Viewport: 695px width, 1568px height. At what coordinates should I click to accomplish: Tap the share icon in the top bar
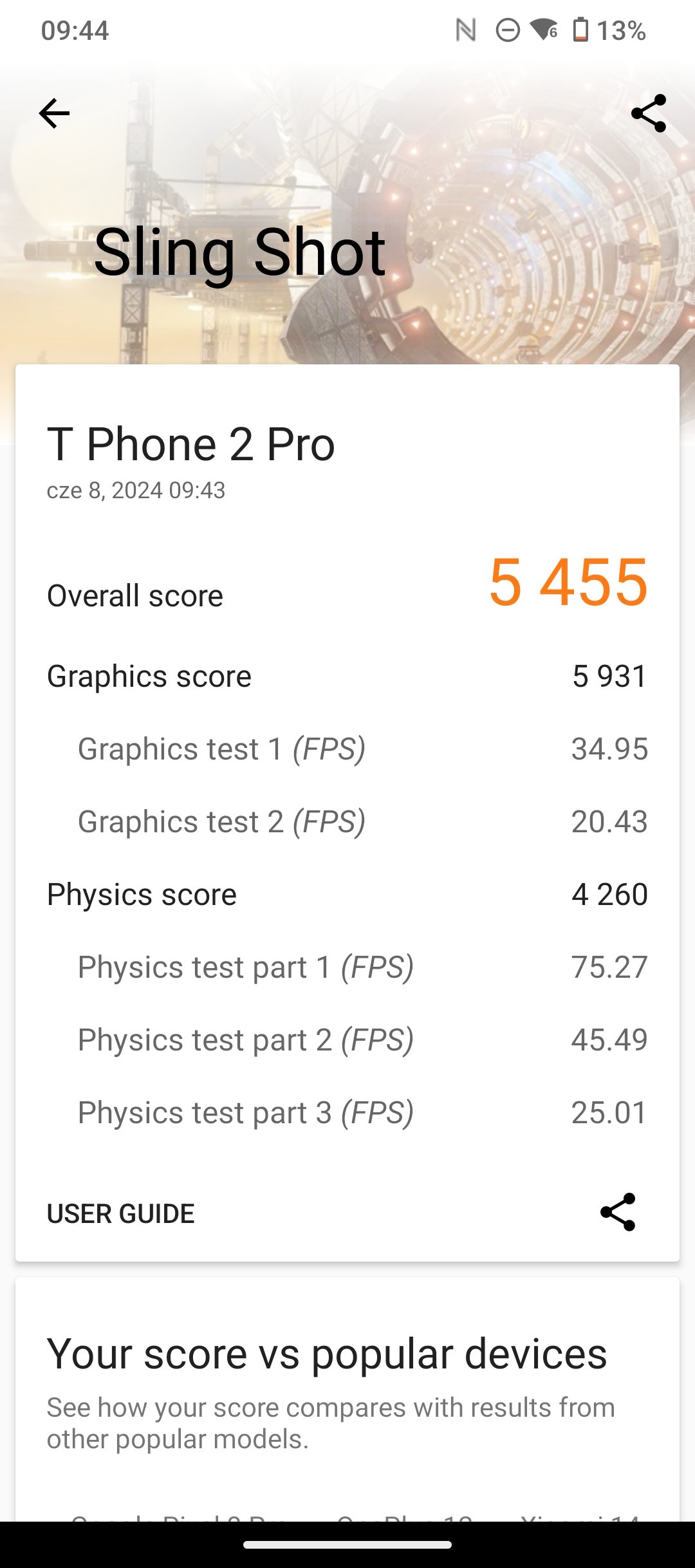point(649,114)
